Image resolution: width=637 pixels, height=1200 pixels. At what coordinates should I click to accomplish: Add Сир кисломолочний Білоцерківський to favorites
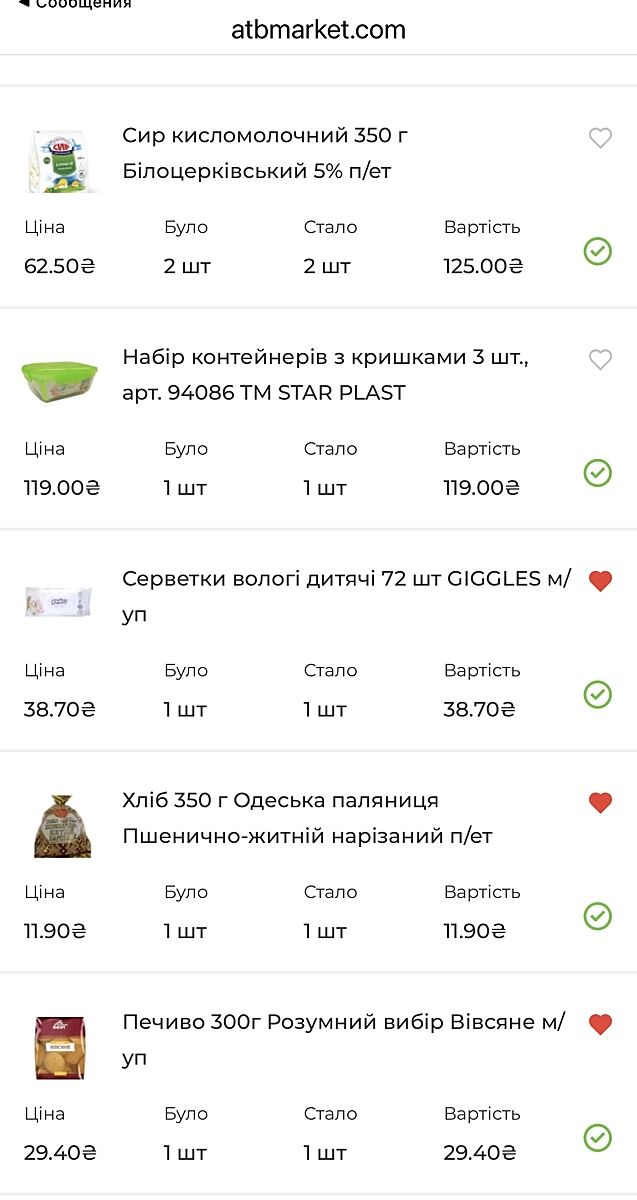[x=600, y=139]
